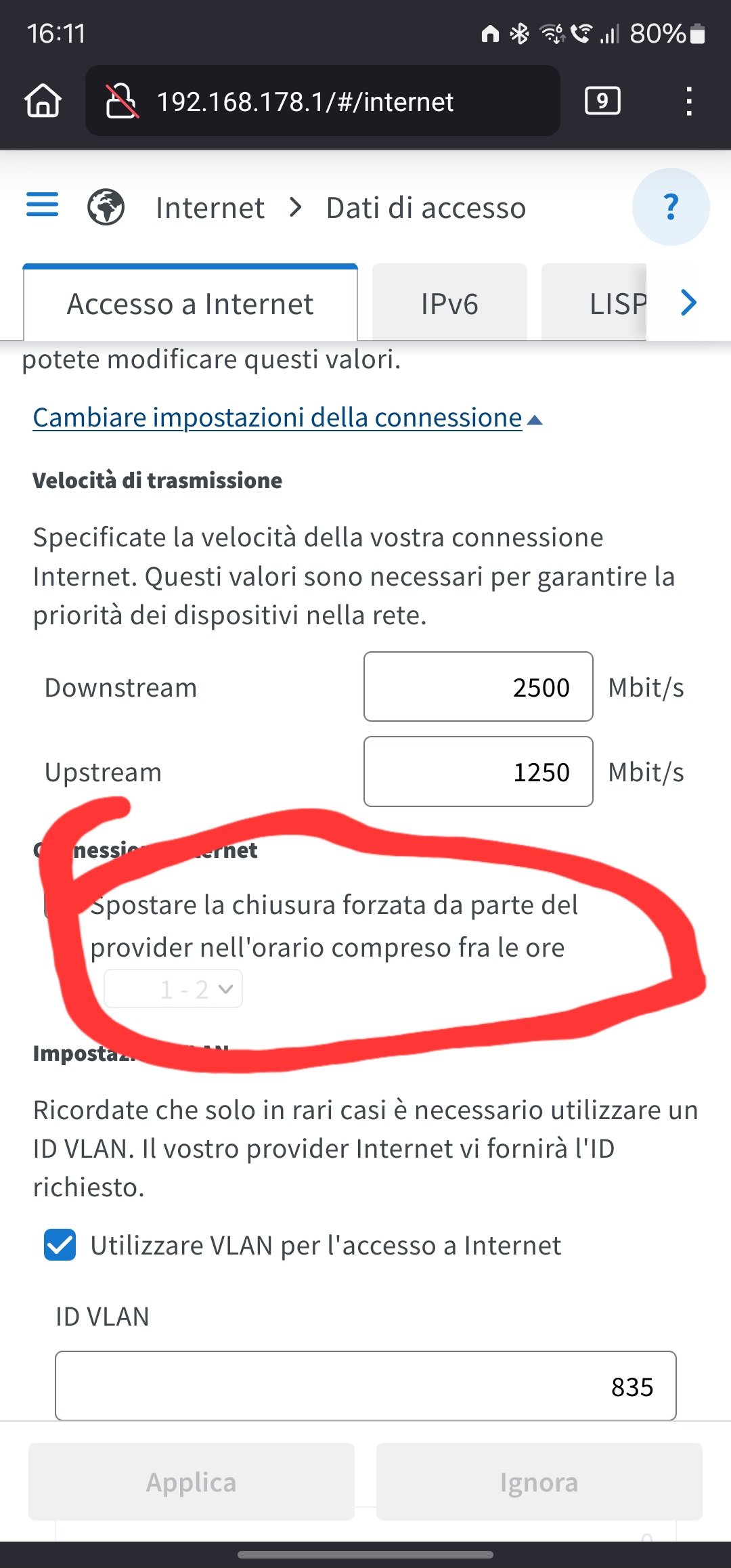Open the hamburger navigation menu
Screen dimensions: 731x1568
tap(42, 204)
